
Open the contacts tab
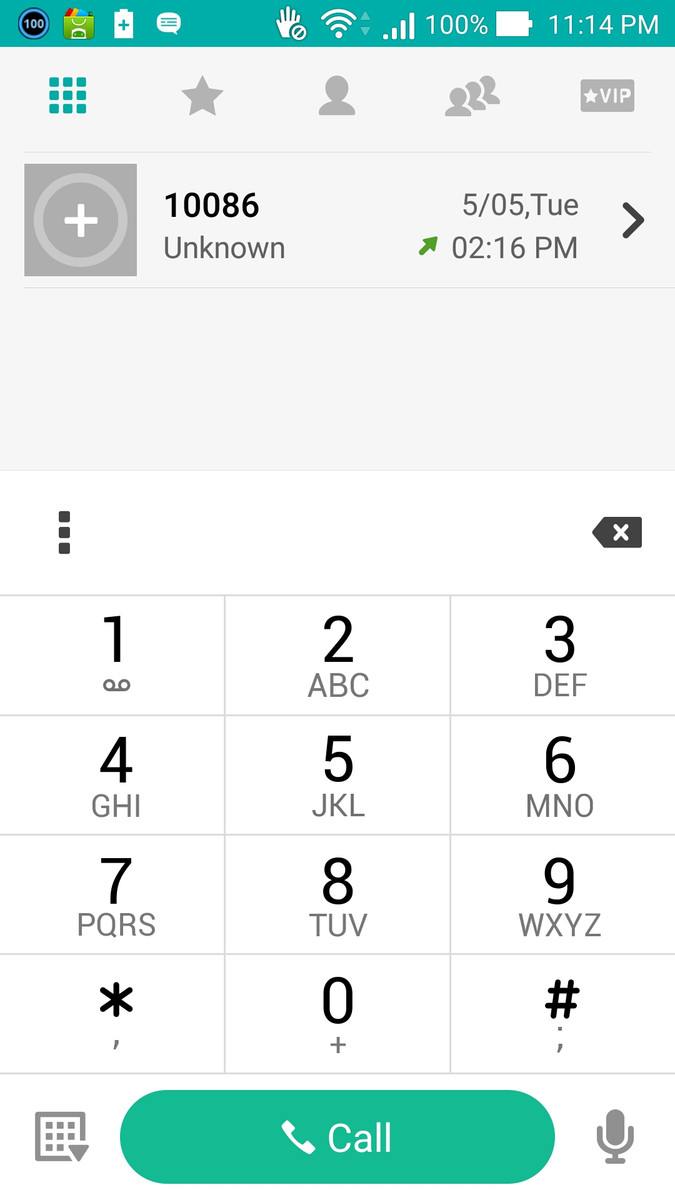click(x=337, y=97)
